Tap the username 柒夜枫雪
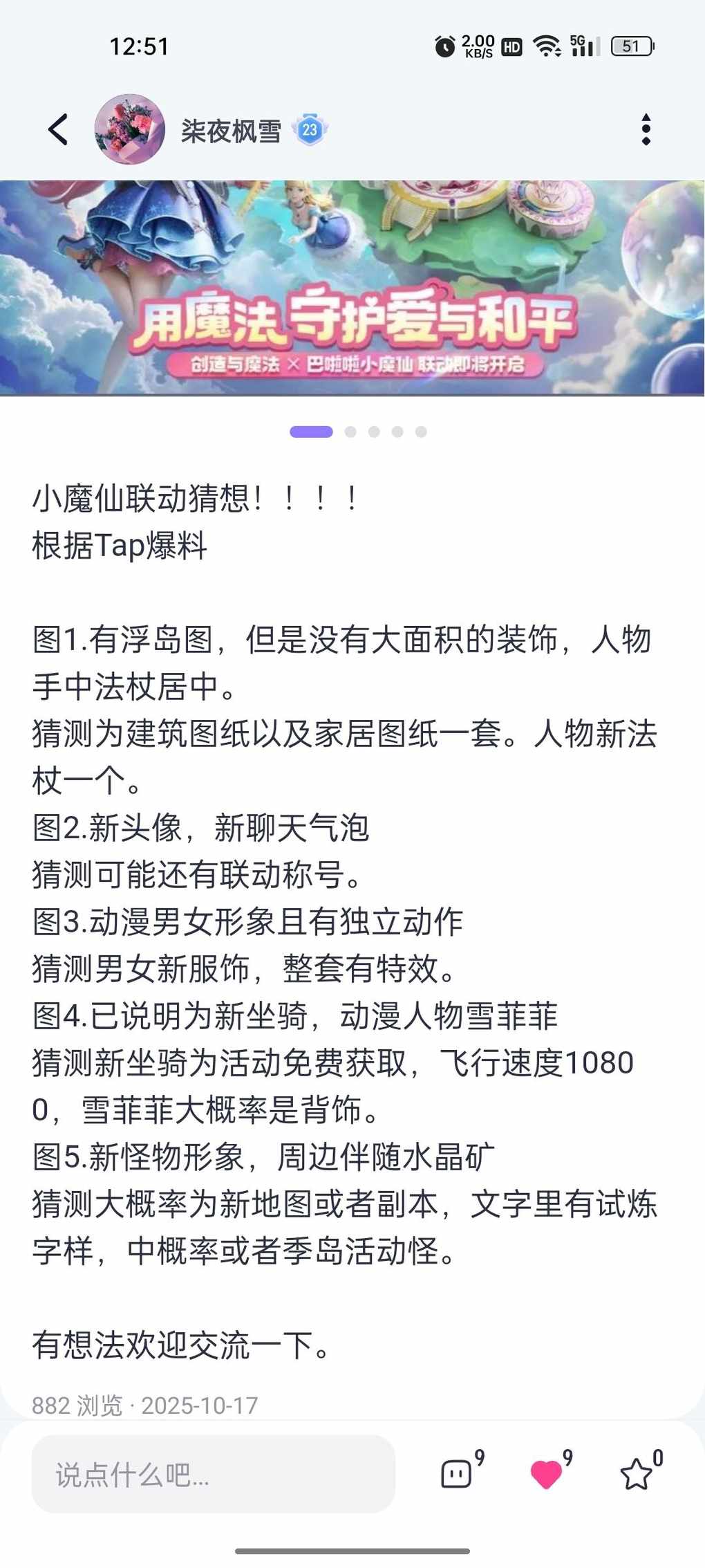The height and width of the screenshot is (1568, 705). click(231, 130)
